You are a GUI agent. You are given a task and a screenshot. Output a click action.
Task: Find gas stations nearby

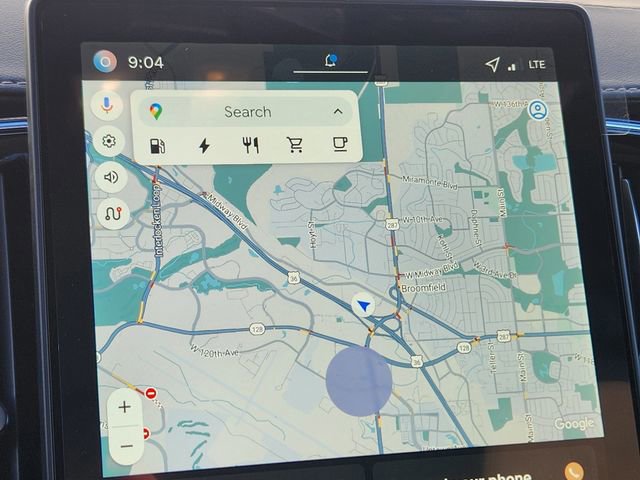tap(158, 145)
